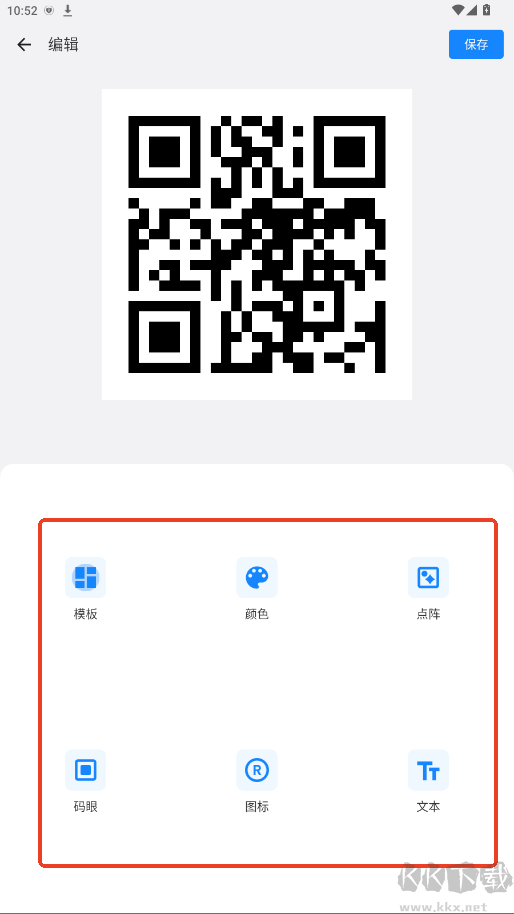
Task: Go back using the arrow icon
Action: [24, 44]
